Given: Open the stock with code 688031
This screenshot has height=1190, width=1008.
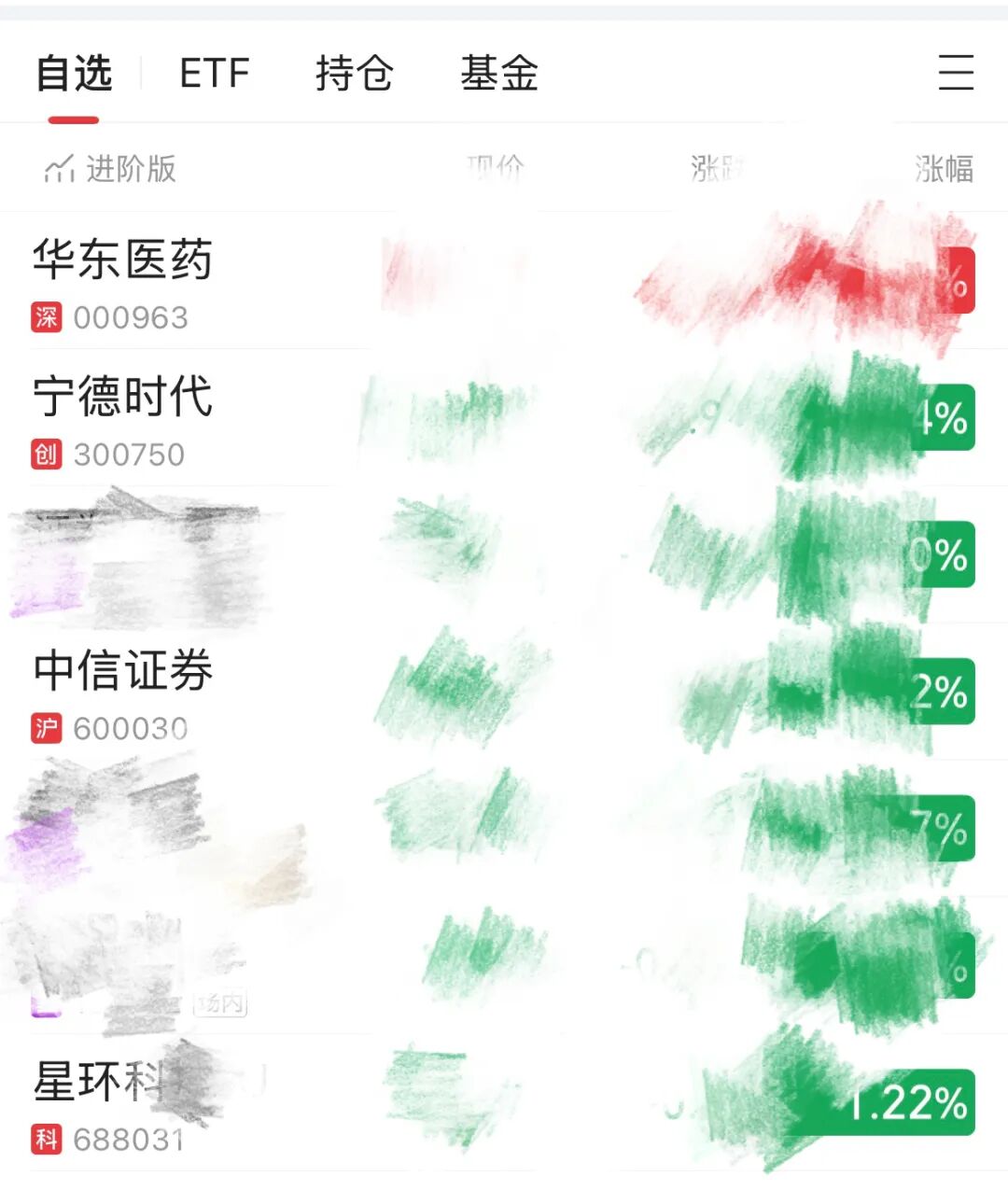Looking at the screenshot, I should [x=110, y=1103].
